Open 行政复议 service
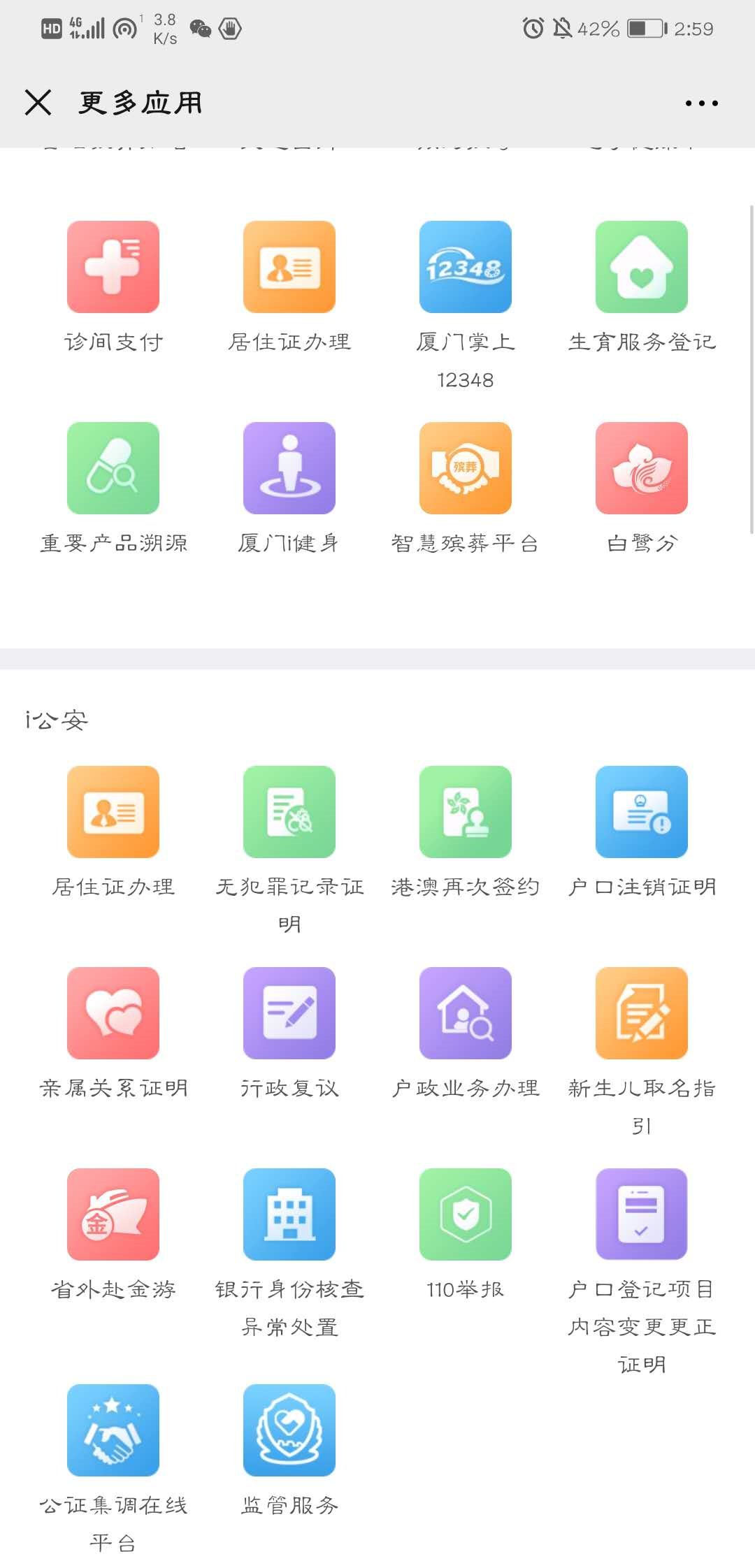The width and height of the screenshot is (755, 1568). [289, 1013]
